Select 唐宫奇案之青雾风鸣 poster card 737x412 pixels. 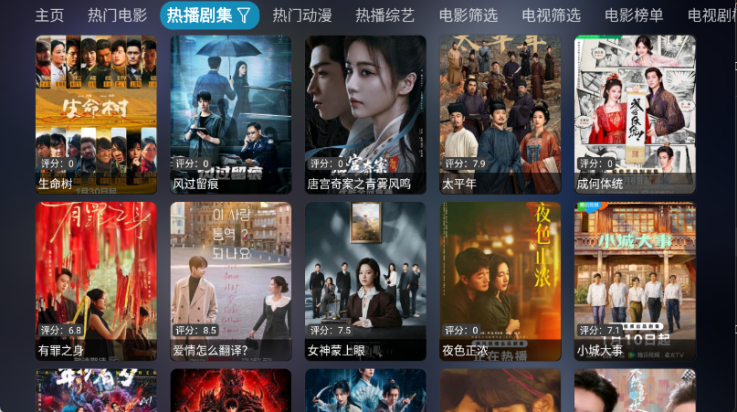(x=365, y=113)
